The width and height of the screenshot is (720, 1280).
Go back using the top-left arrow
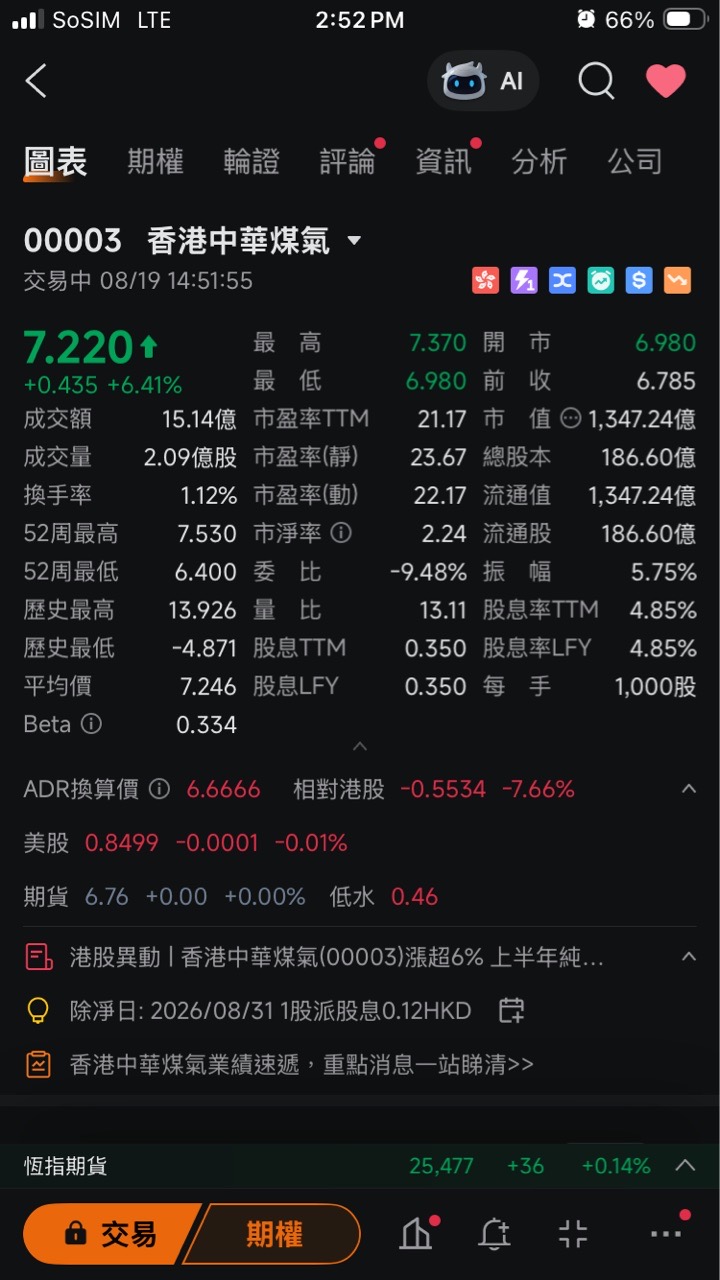pyautogui.click(x=36, y=81)
